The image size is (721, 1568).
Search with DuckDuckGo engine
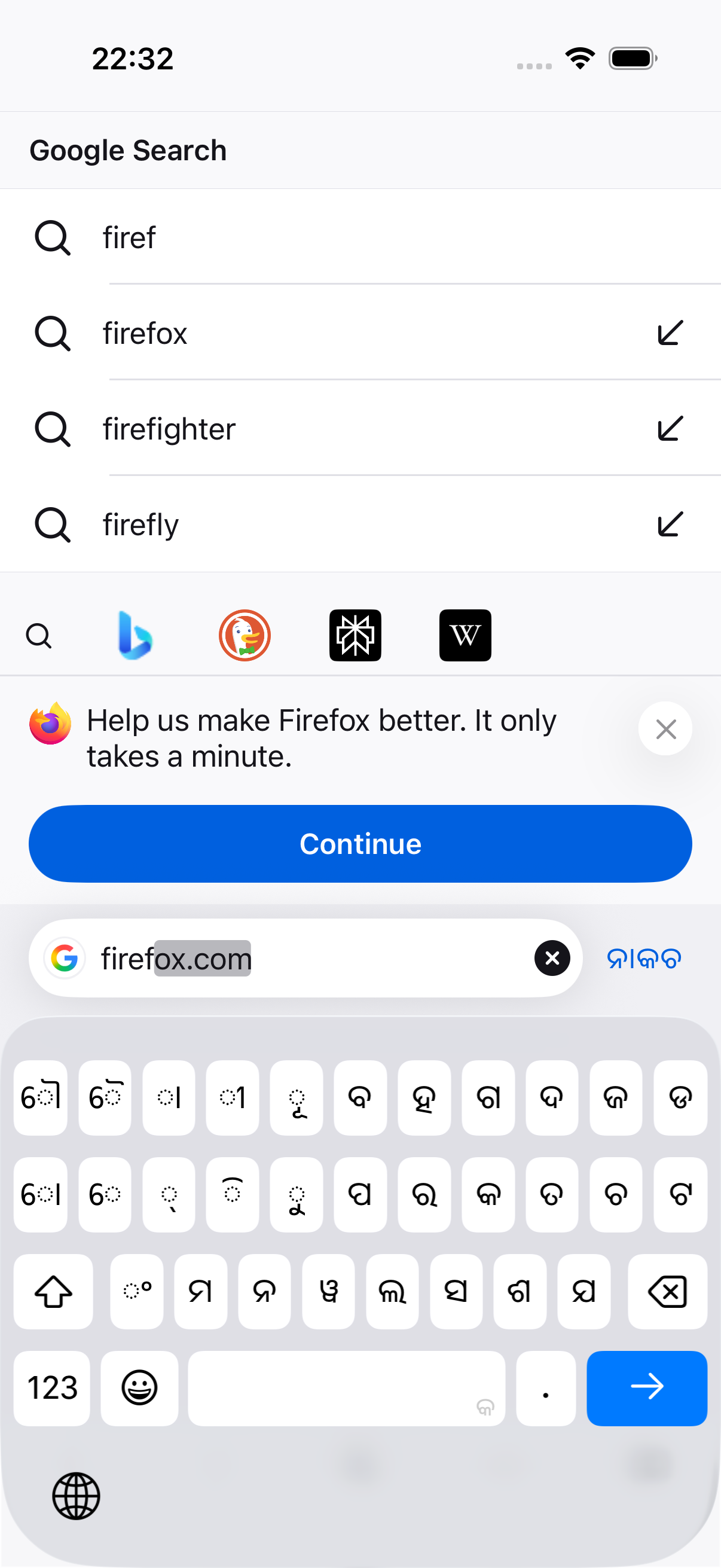(x=245, y=635)
